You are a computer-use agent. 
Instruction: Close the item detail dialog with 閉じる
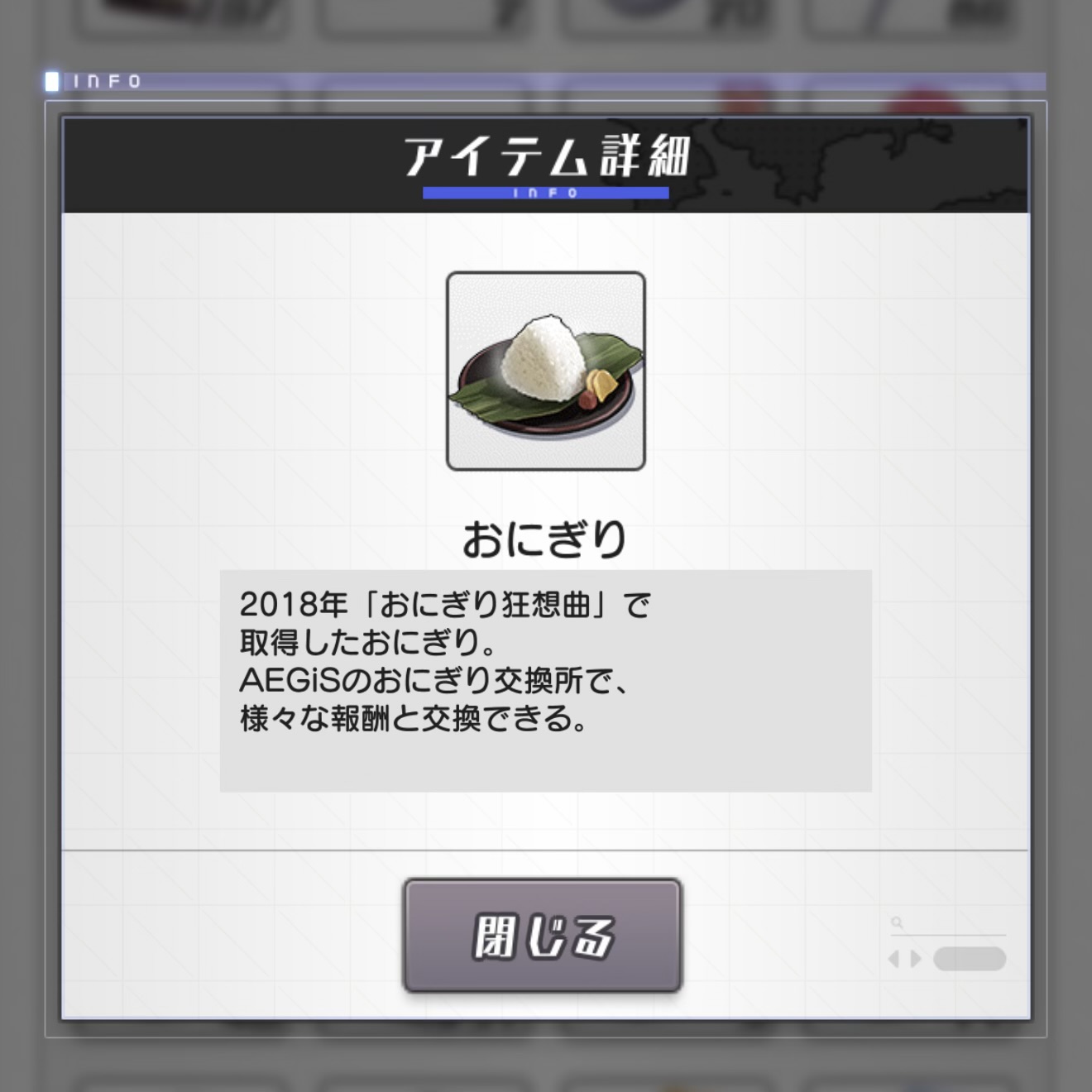coord(542,936)
